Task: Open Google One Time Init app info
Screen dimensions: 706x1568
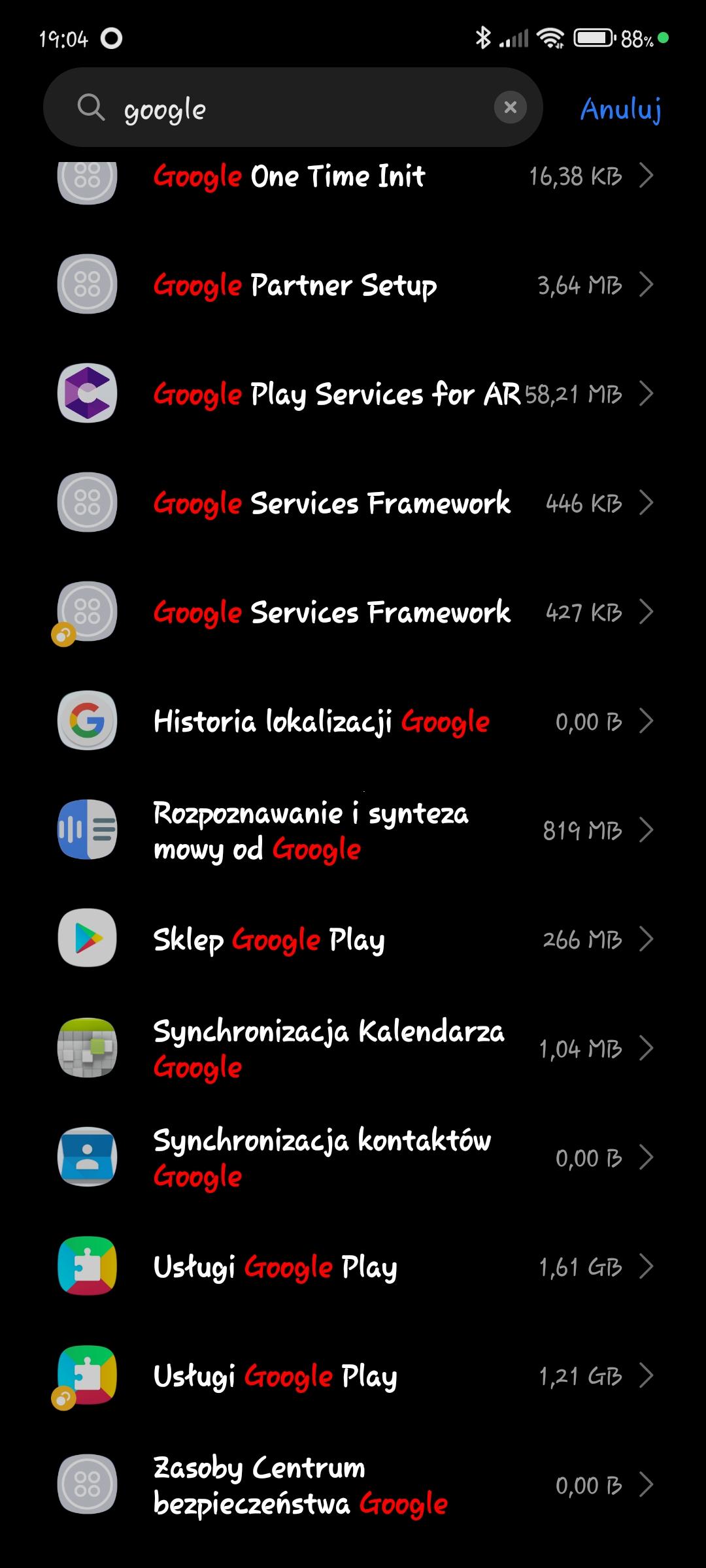Action: coord(353,176)
